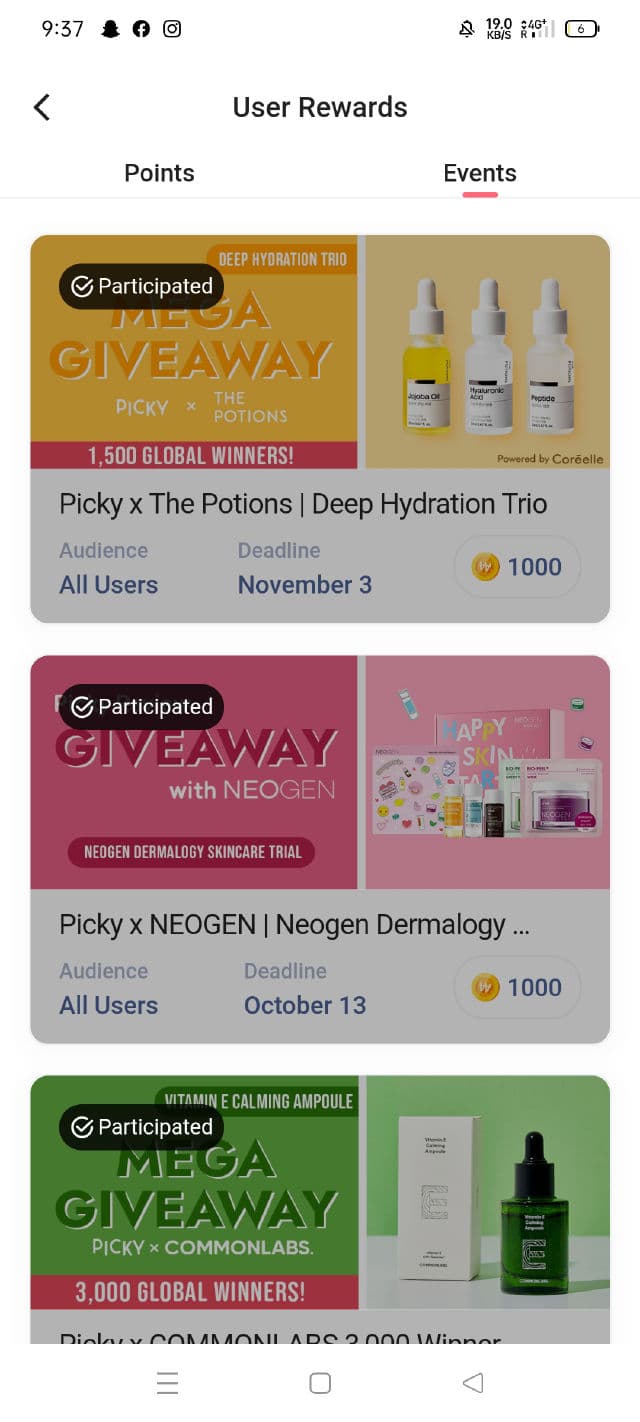The width and height of the screenshot is (640, 1422).
Task: Go back from User Rewards
Action: tap(42, 107)
